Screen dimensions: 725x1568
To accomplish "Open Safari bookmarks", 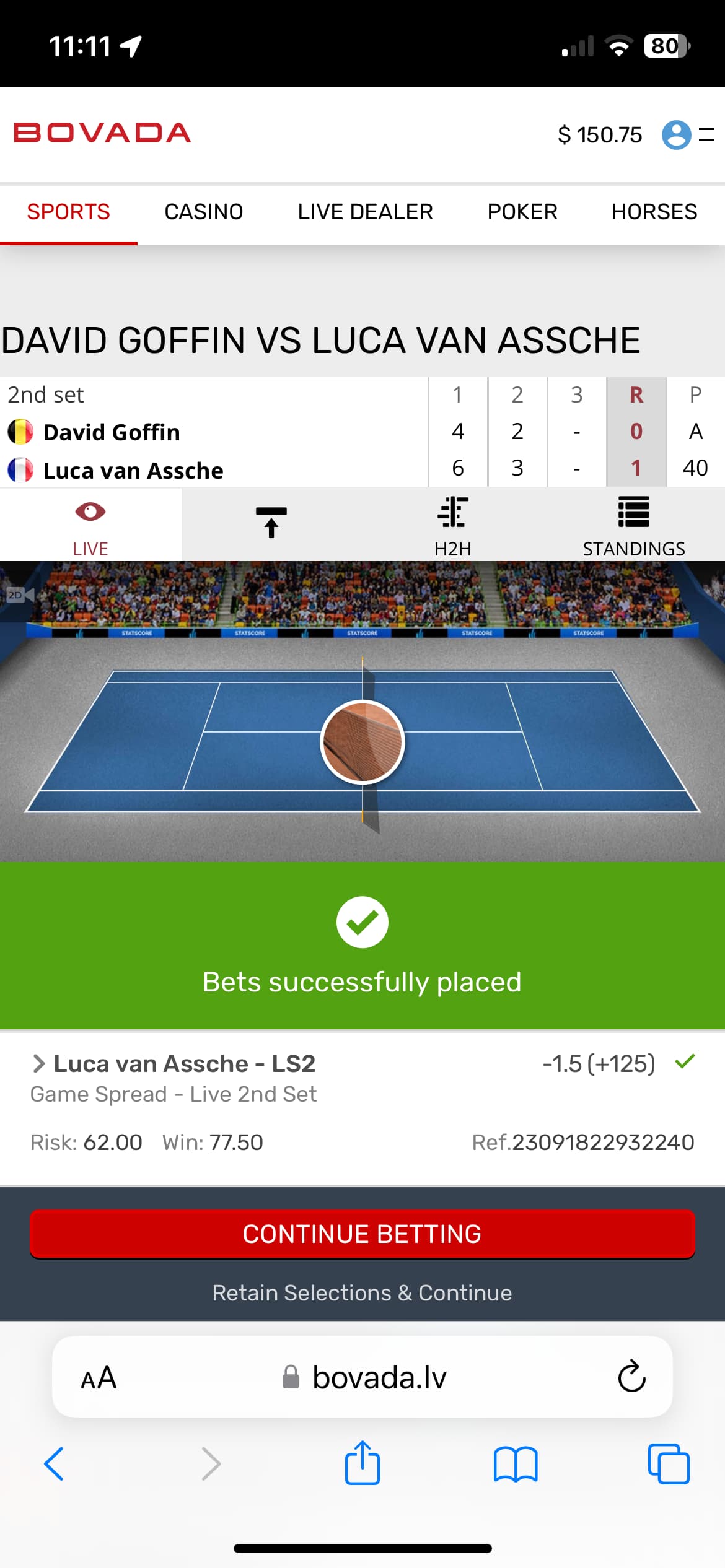I will click(515, 1465).
